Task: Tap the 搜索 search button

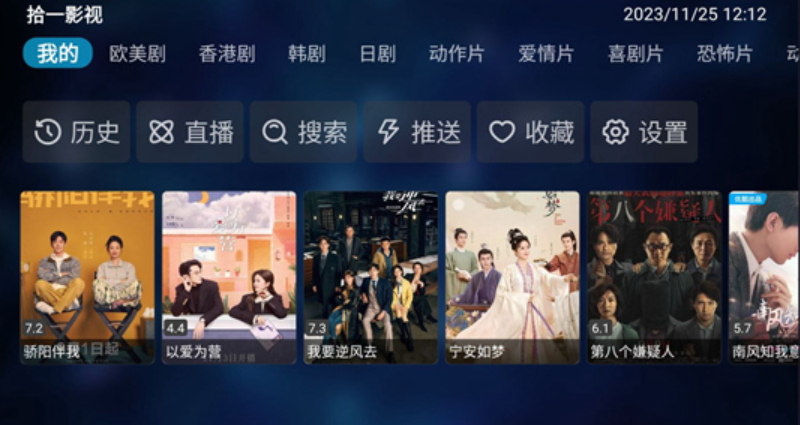Action: (304, 132)
